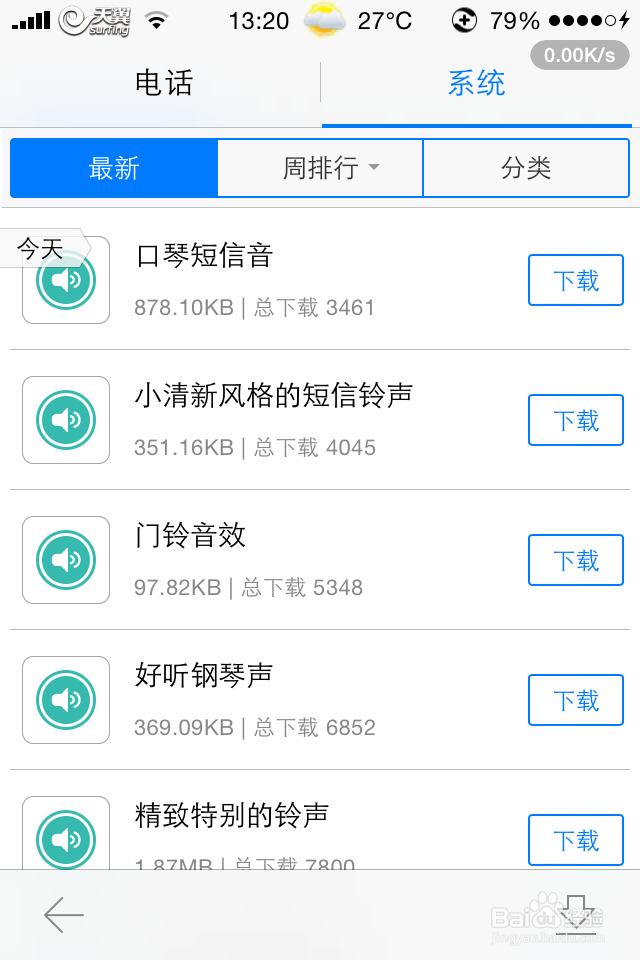This screenshot has width=640, height=960.
Task: Go back with the bottom arrow
Action: coord(64,914)
